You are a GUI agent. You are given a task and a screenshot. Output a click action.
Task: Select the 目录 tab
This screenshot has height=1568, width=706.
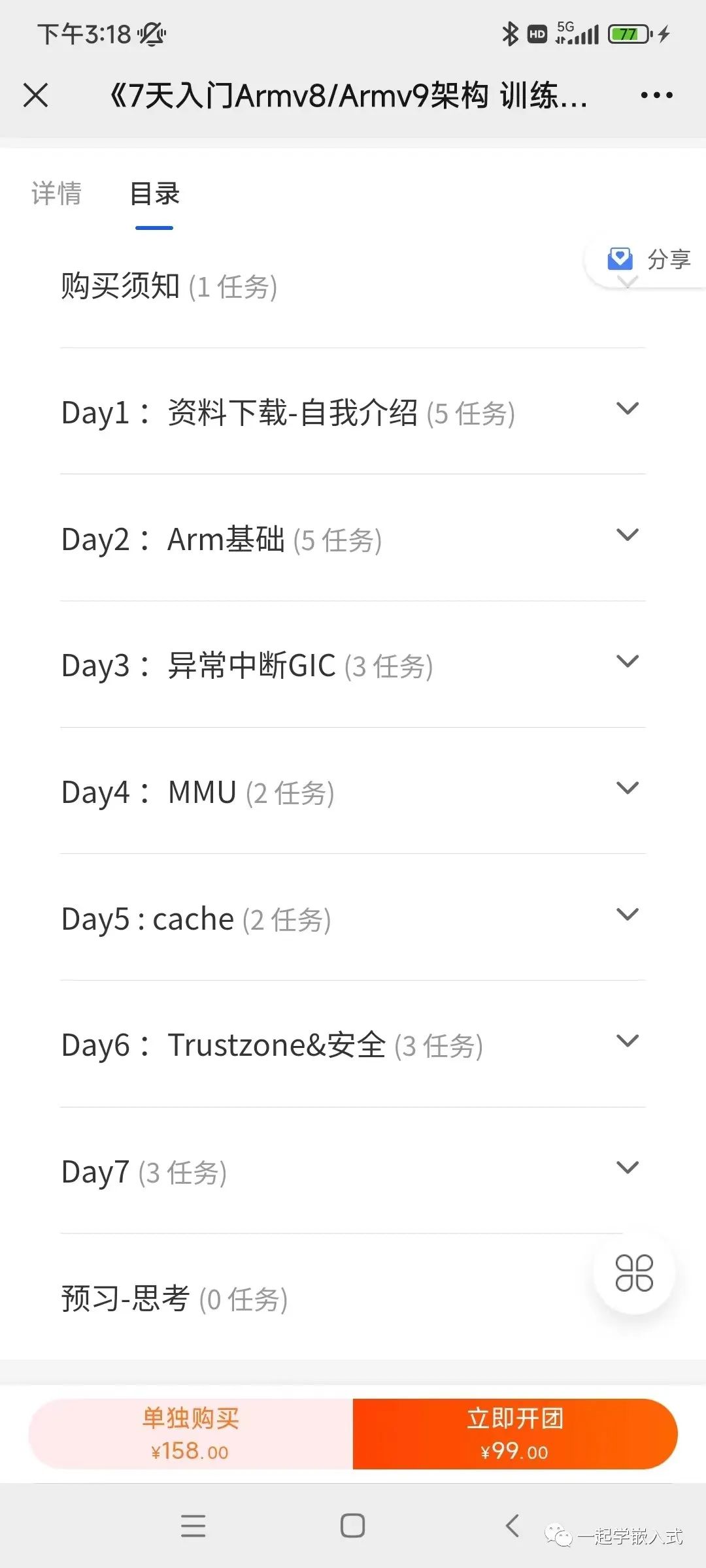tap(154, 193)
